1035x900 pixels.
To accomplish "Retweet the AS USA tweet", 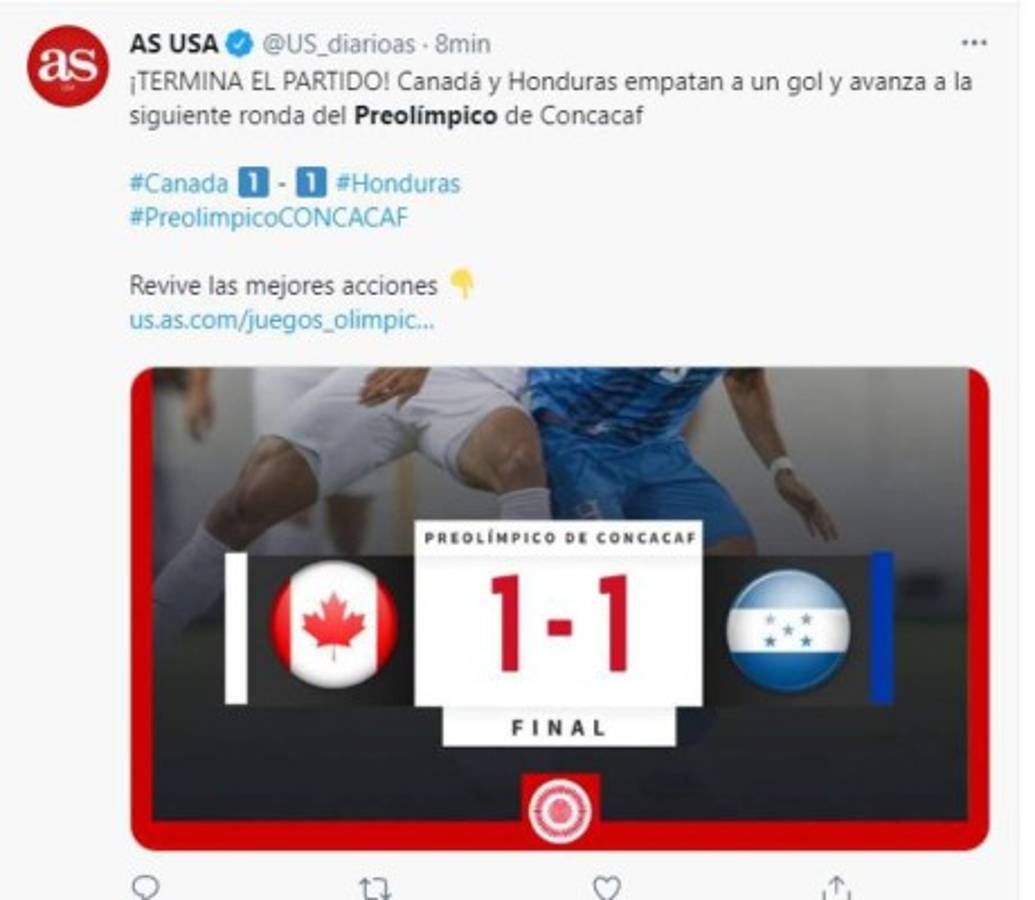I will click(x=375, y=887).
